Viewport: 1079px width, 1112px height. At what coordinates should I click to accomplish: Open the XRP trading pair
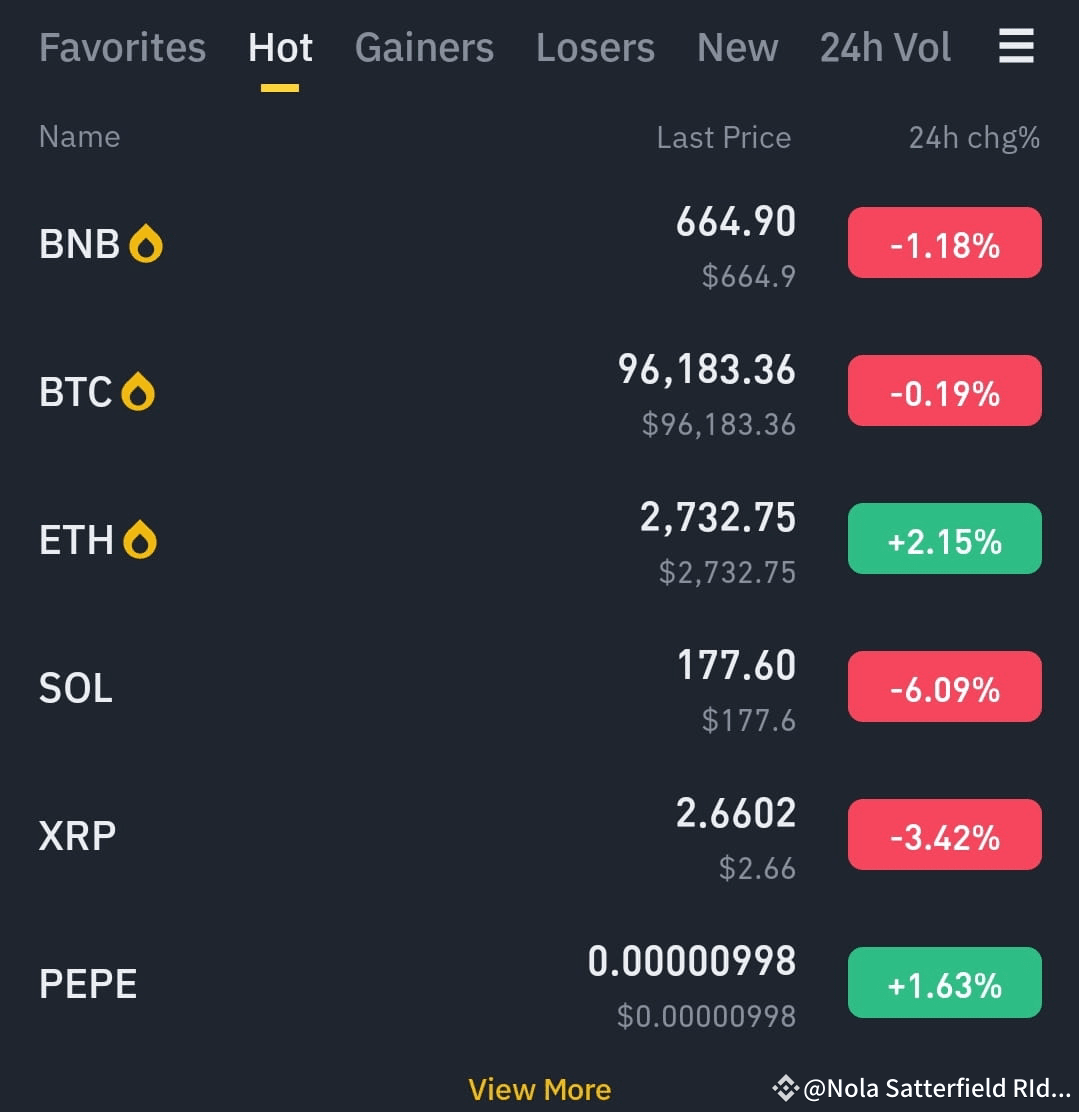pyautogui.click(x=77, y=835)
